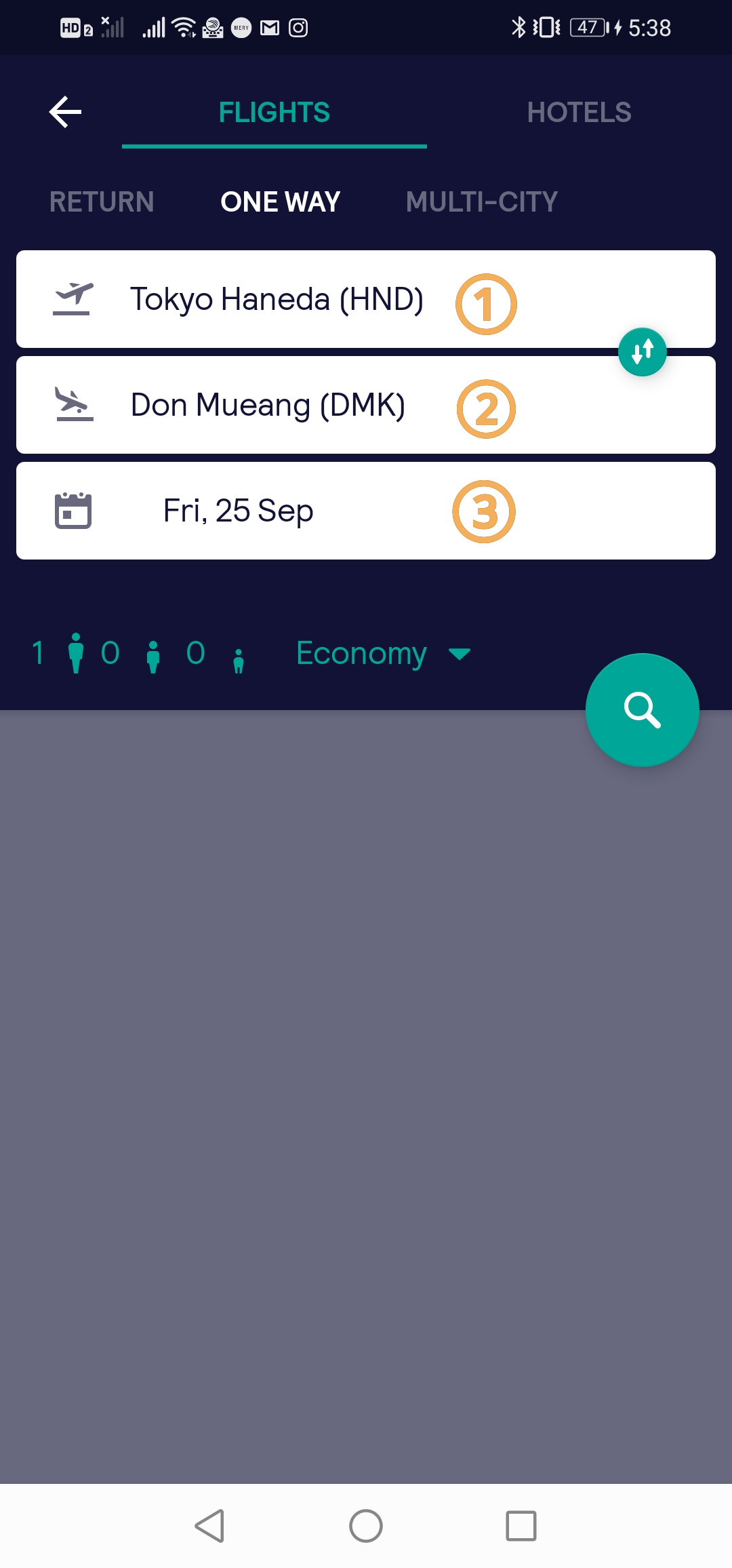The height and width of the screenshot is (1568, 732).
Task: Search flights with the magnifier button
Action: [642, 710]
